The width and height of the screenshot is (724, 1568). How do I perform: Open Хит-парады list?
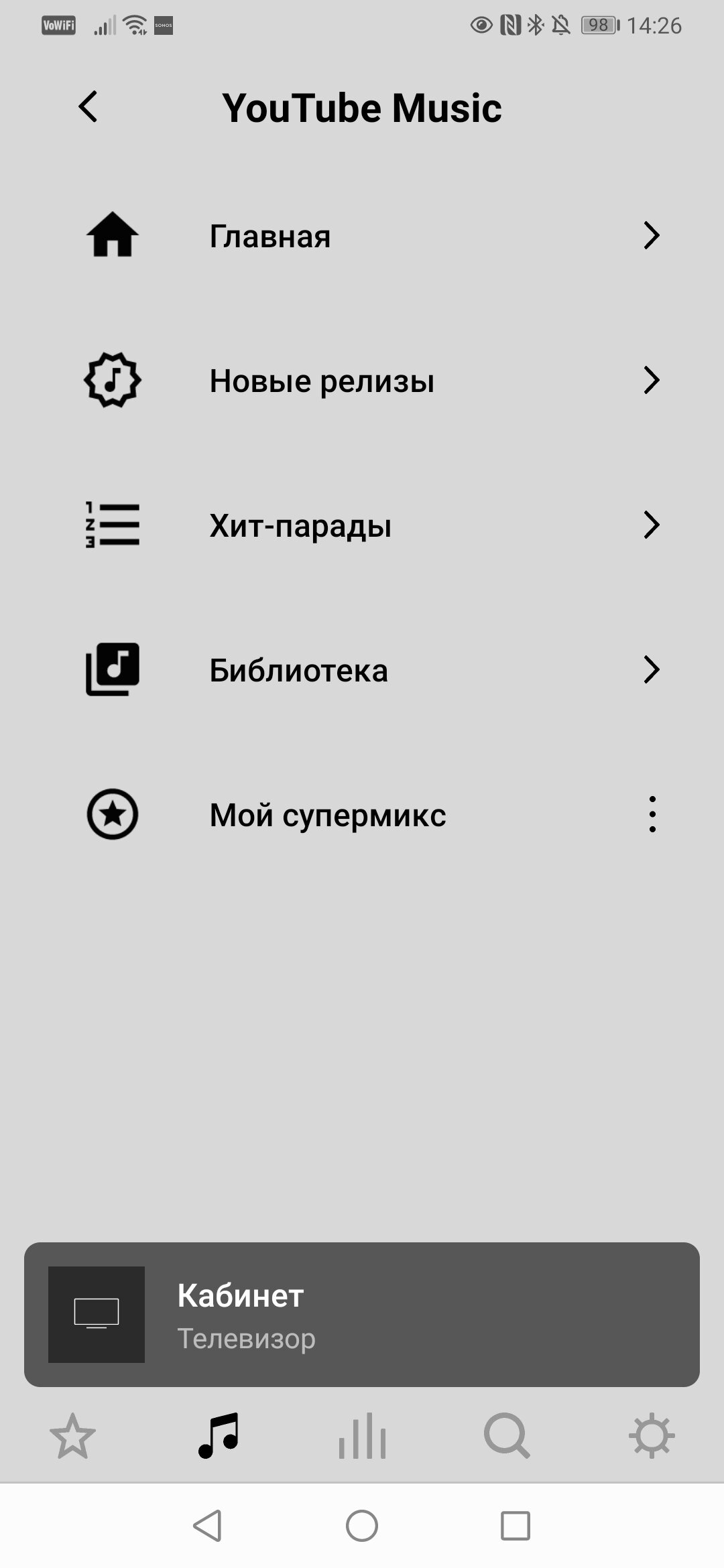[x=362, y=525]
